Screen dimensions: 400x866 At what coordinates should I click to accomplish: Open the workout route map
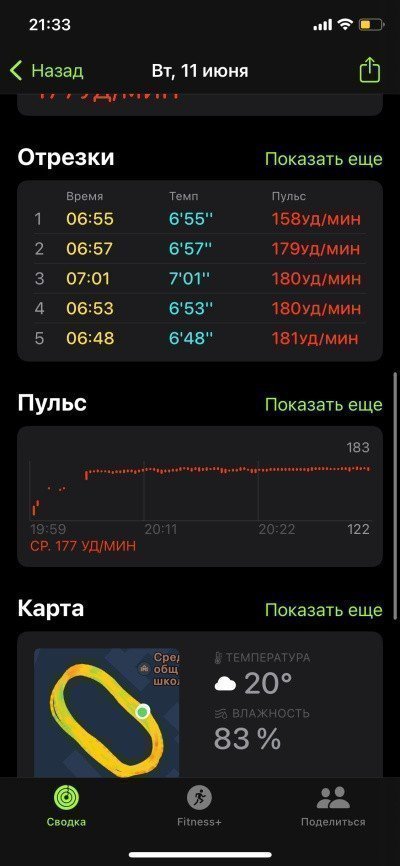click(x=107, y=712)
